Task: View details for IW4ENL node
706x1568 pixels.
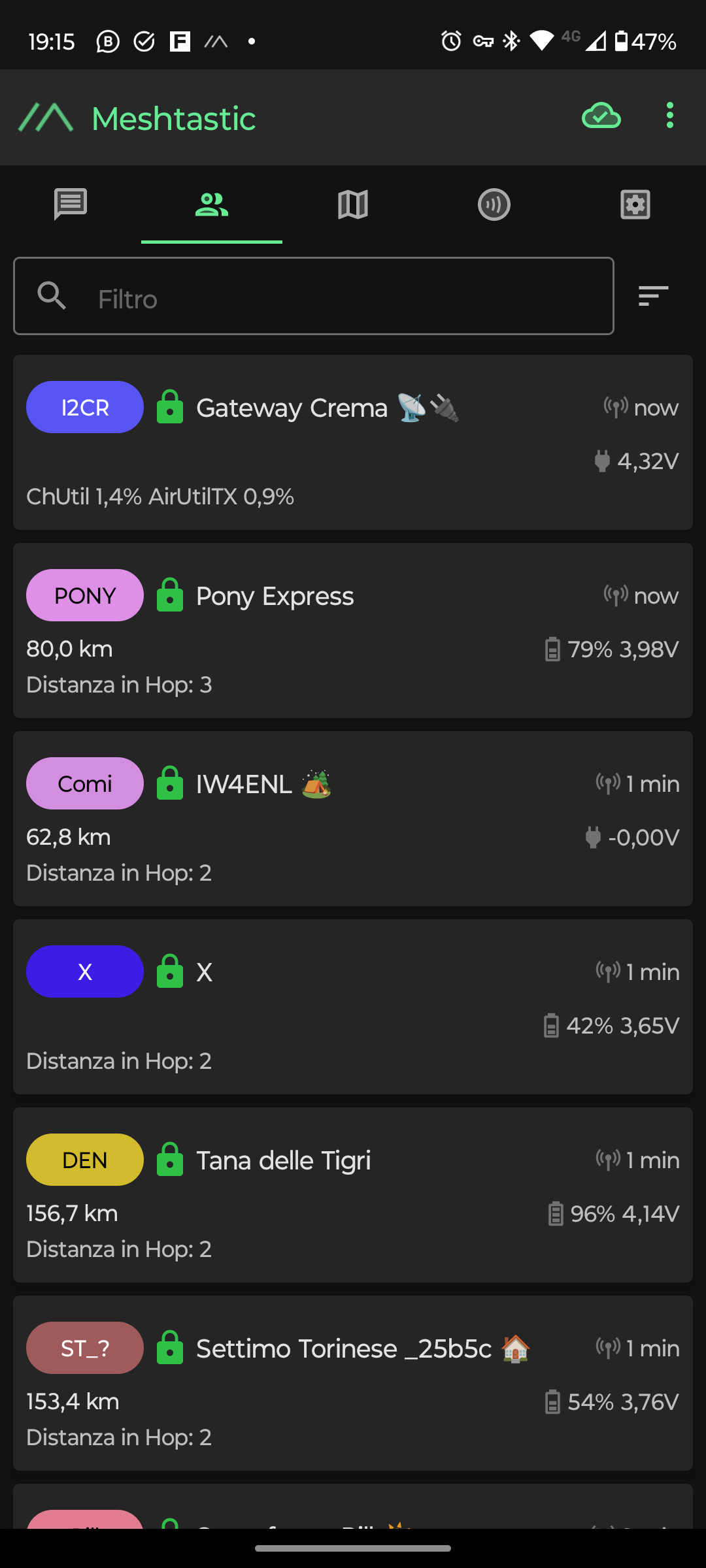Action: point(353,819)
